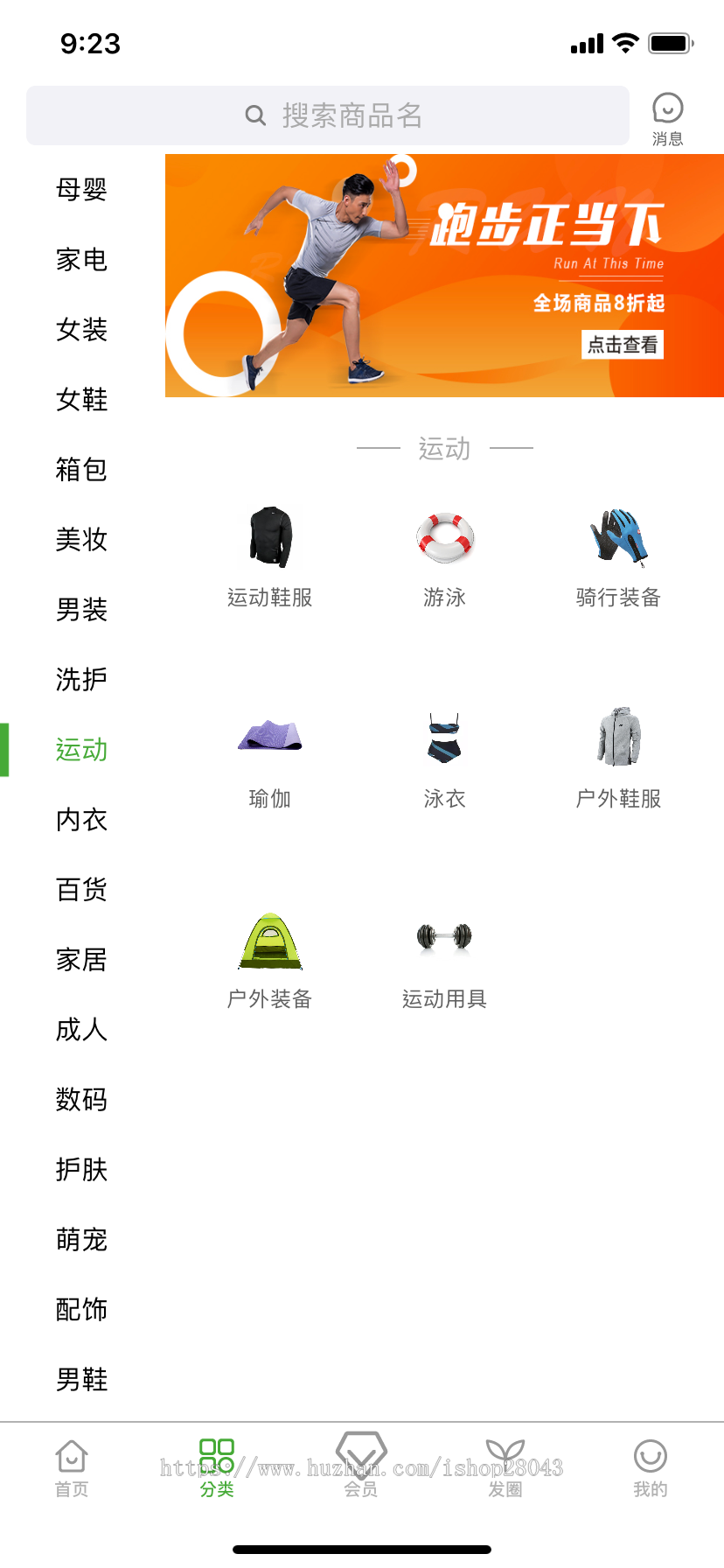Screen dimensions: 724x1568
Task: View the 骑行装备 subcategory
Action: click(x=618, y=557)
